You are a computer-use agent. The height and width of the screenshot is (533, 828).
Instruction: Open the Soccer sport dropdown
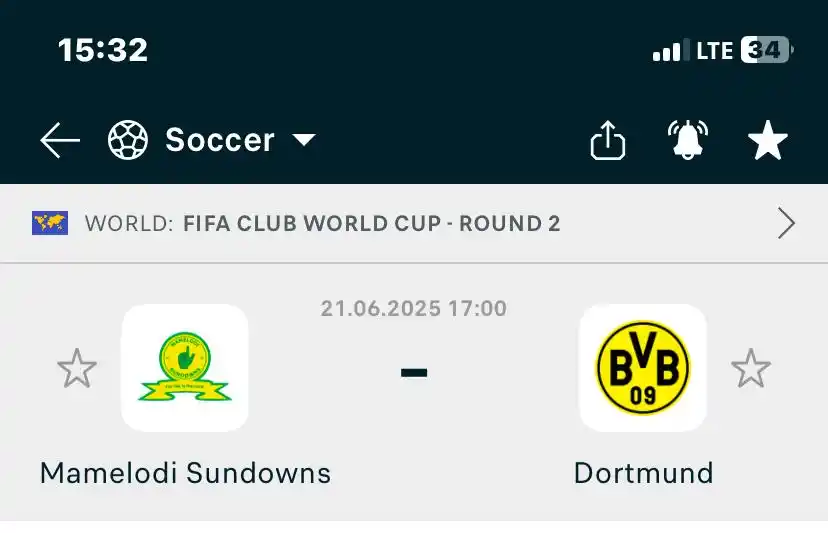click(x=212, y=140)
